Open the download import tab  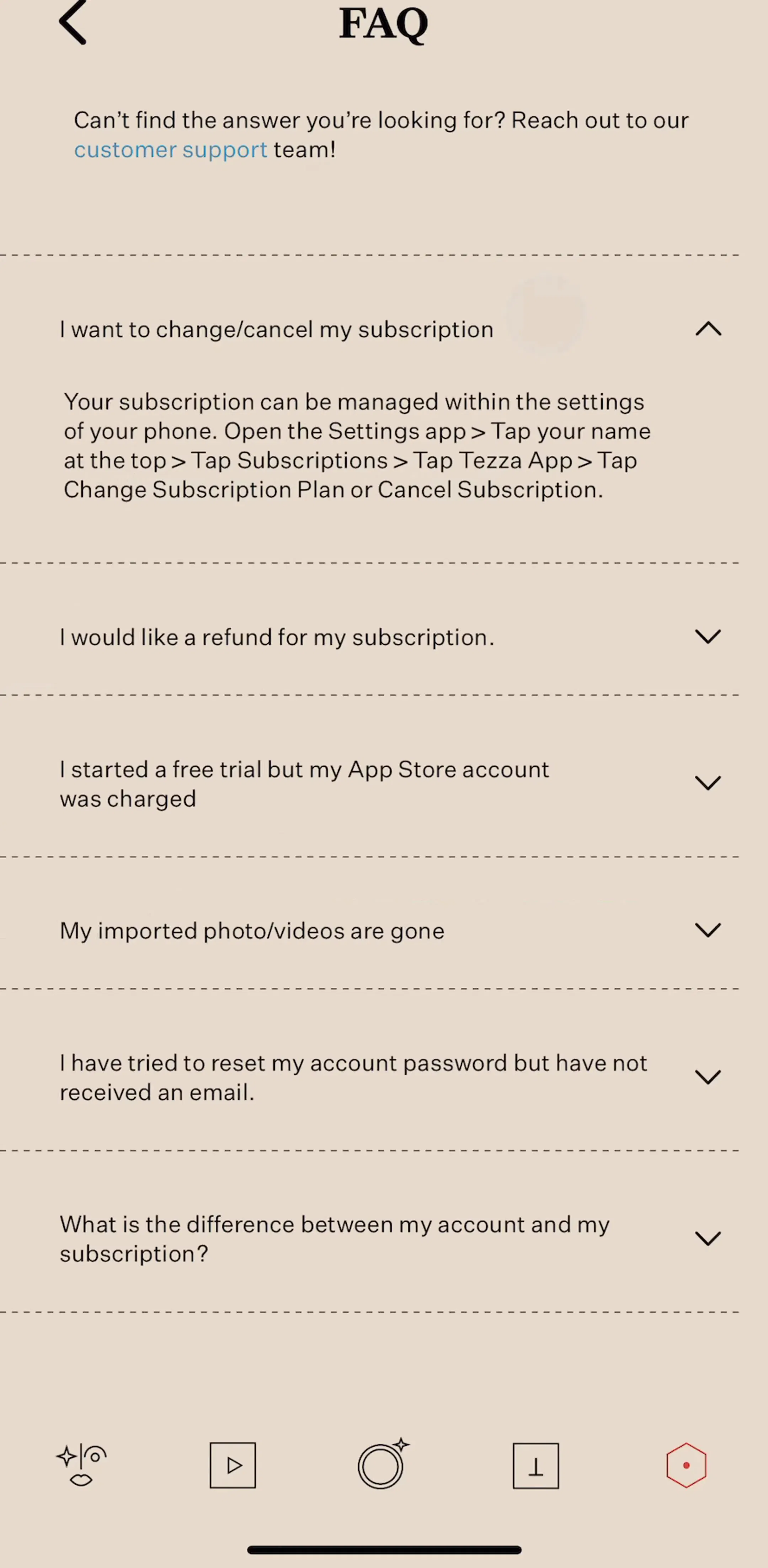(x=535, y=1466)
